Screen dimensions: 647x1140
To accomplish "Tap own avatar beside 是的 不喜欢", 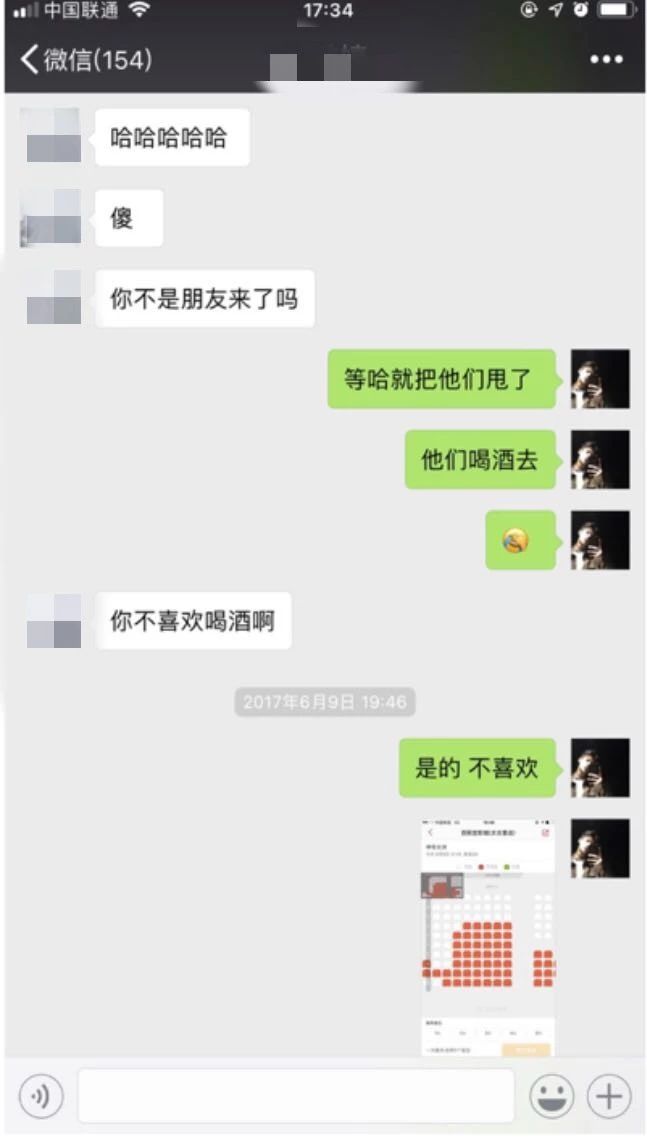I will [x=600, y=768].
